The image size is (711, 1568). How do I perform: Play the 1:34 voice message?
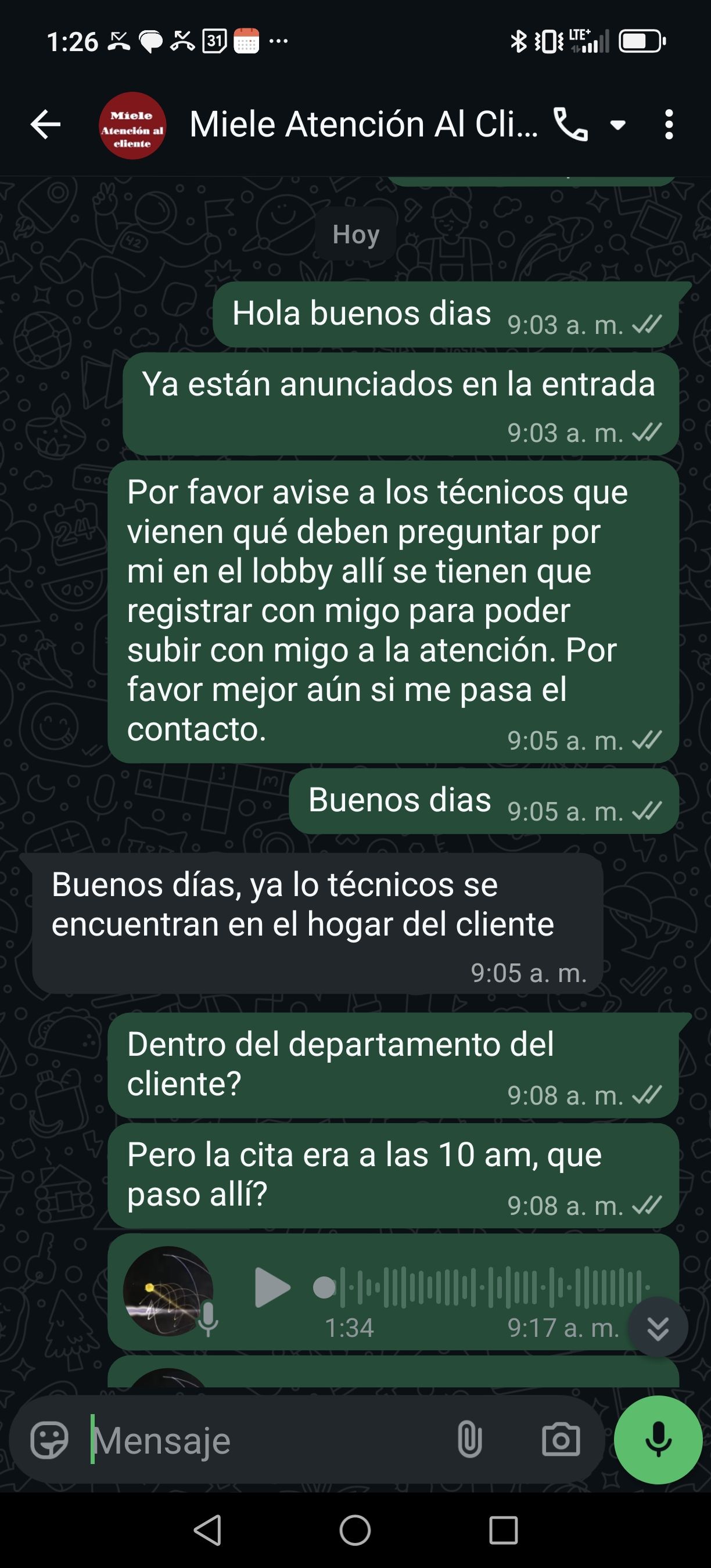click(271, 1287)
